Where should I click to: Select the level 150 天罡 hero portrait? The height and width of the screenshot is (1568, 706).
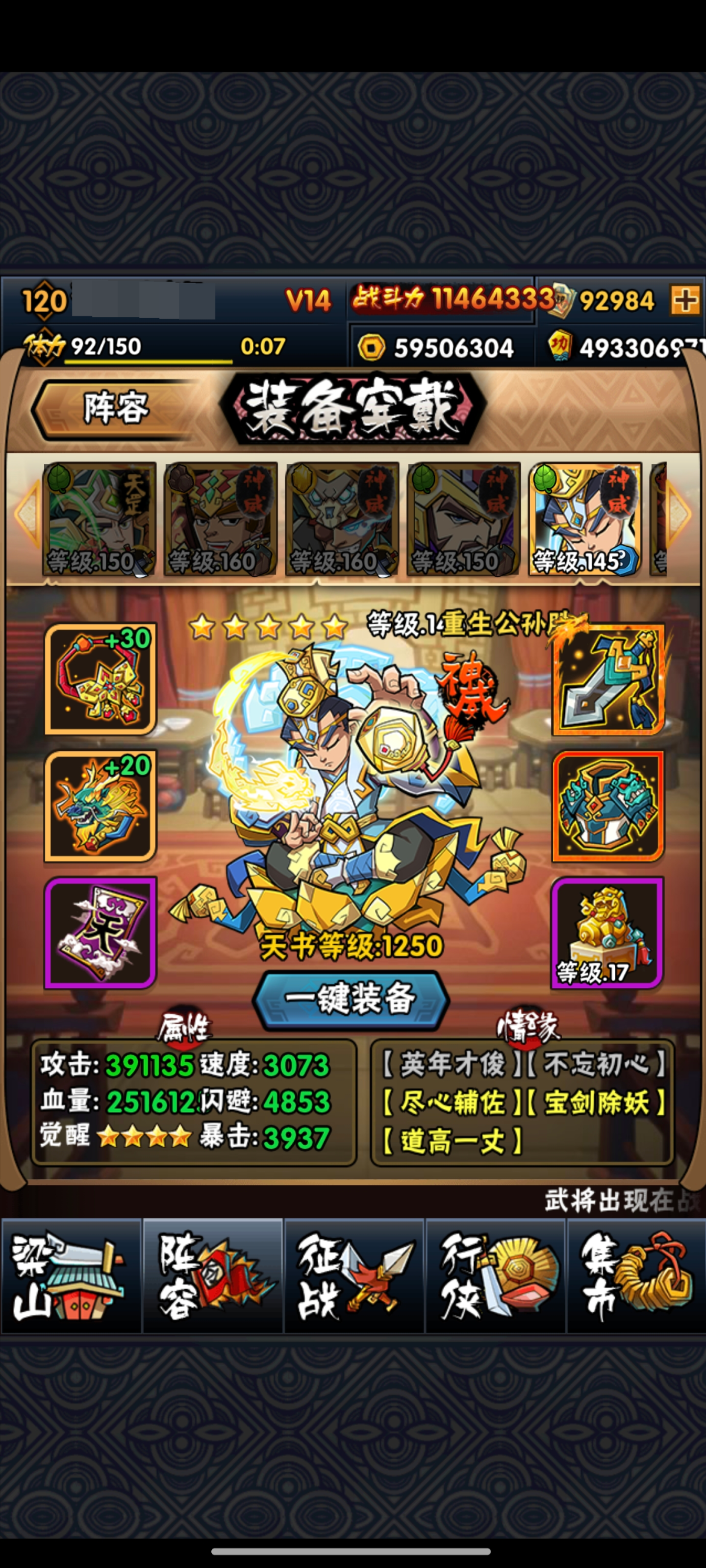pyautogui.click(x=99, y=518)
